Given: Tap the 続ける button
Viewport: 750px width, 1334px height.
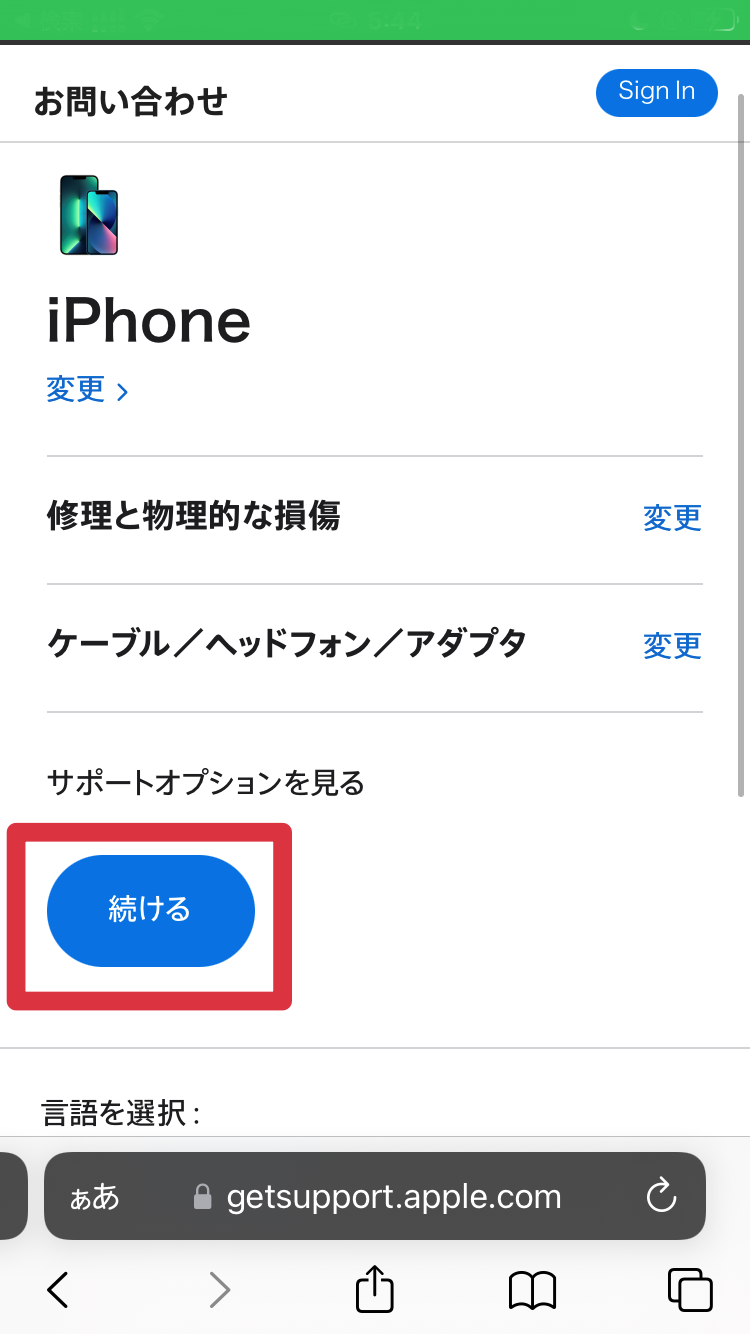Looking at the screenshot, I should coord(151,910).
